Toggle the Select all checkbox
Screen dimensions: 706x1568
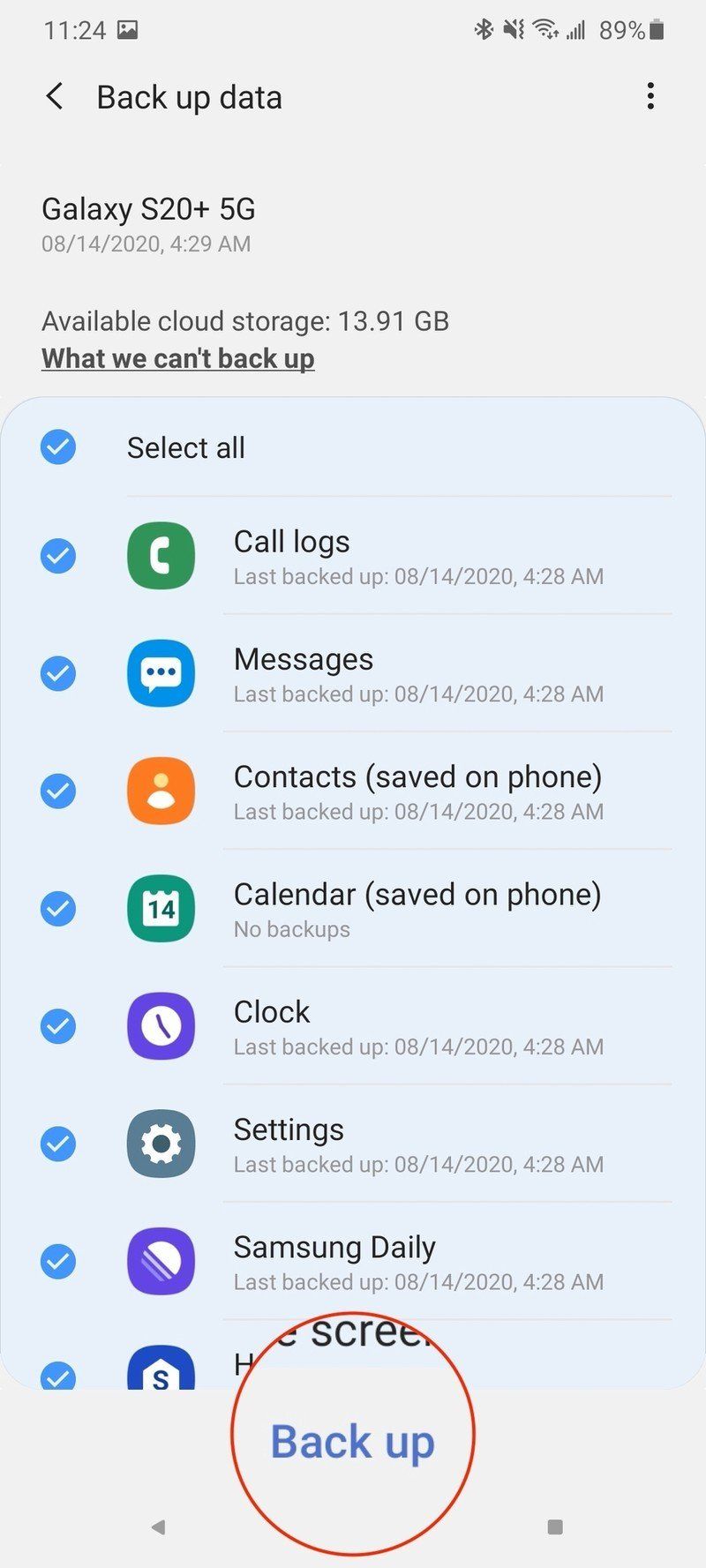click(x=57, y=447)
